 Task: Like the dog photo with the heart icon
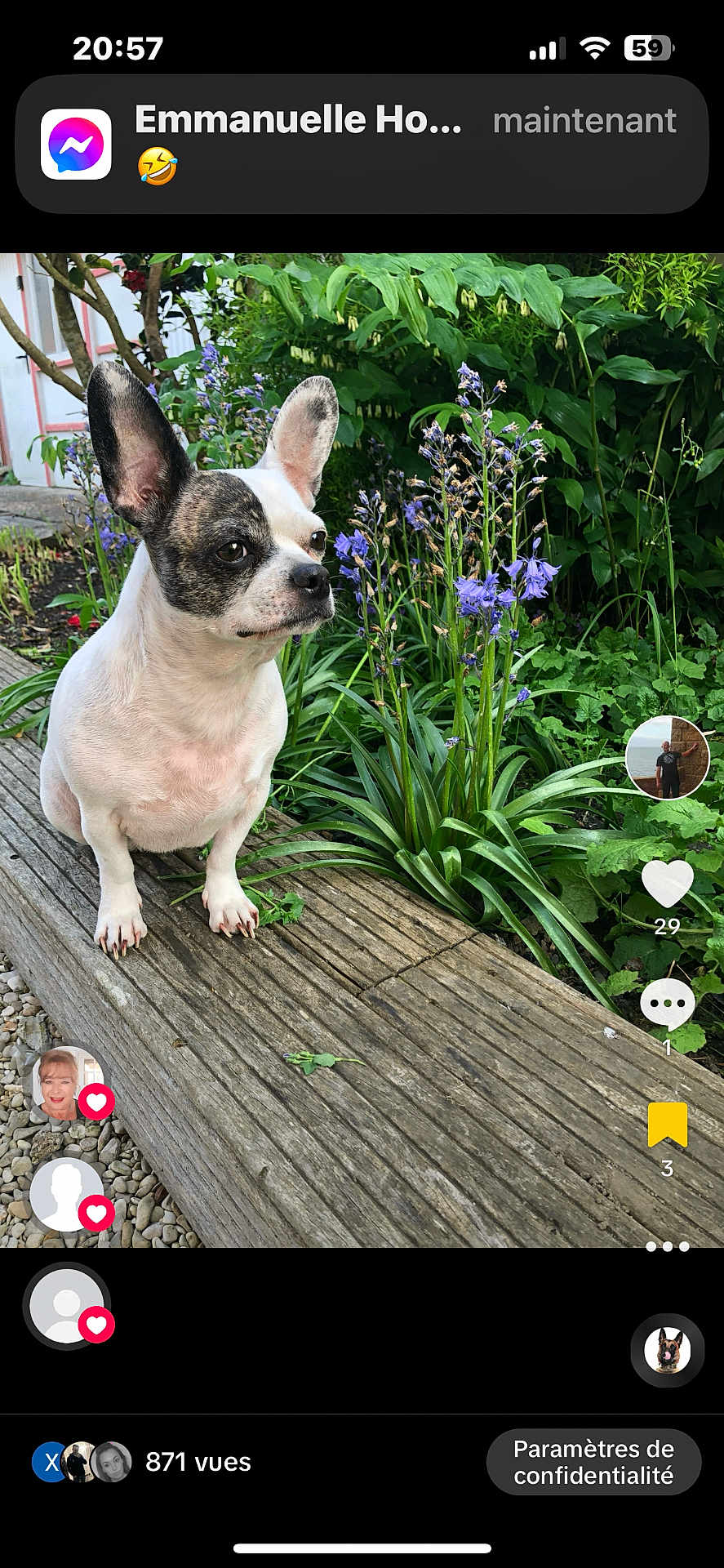click(667, 884)
